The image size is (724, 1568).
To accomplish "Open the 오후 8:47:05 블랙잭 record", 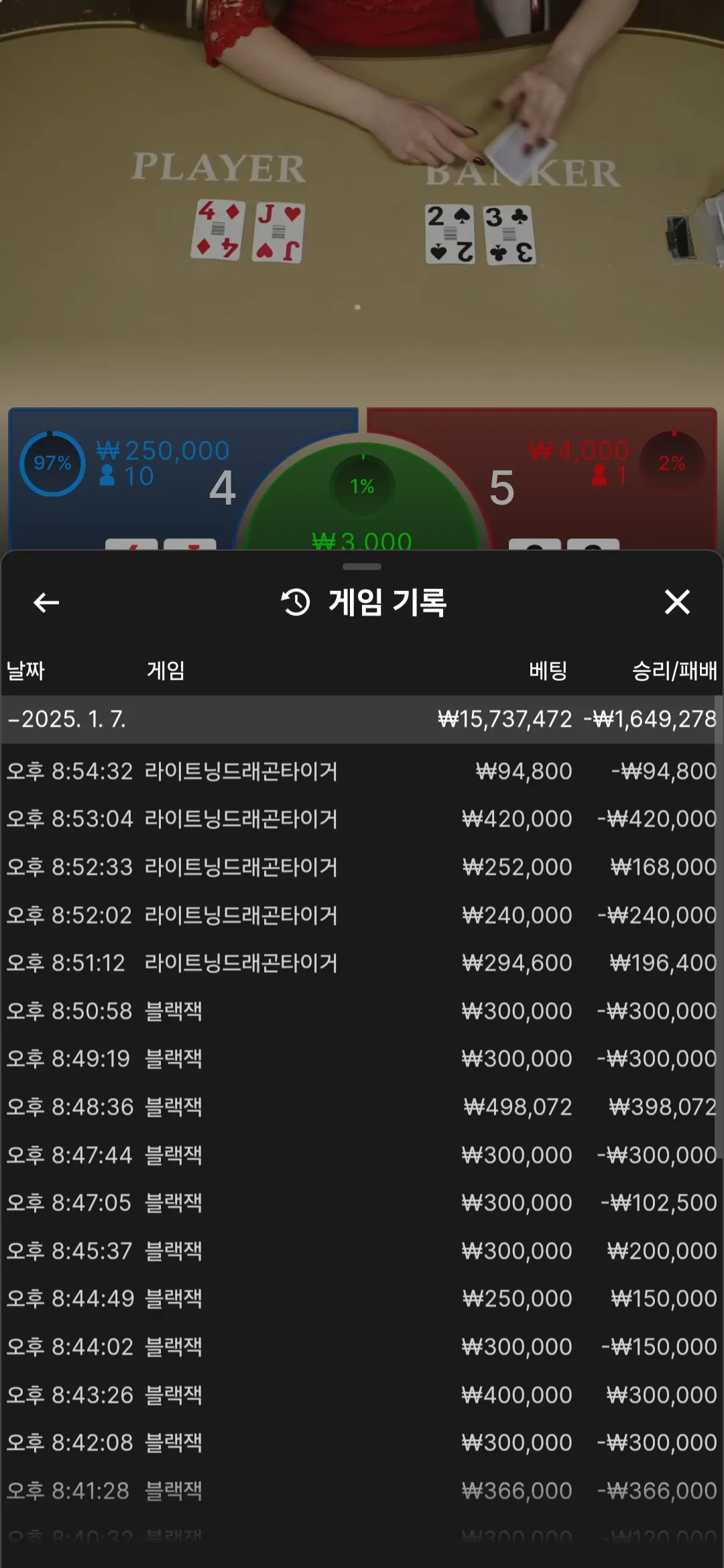I will point(361,1203).
